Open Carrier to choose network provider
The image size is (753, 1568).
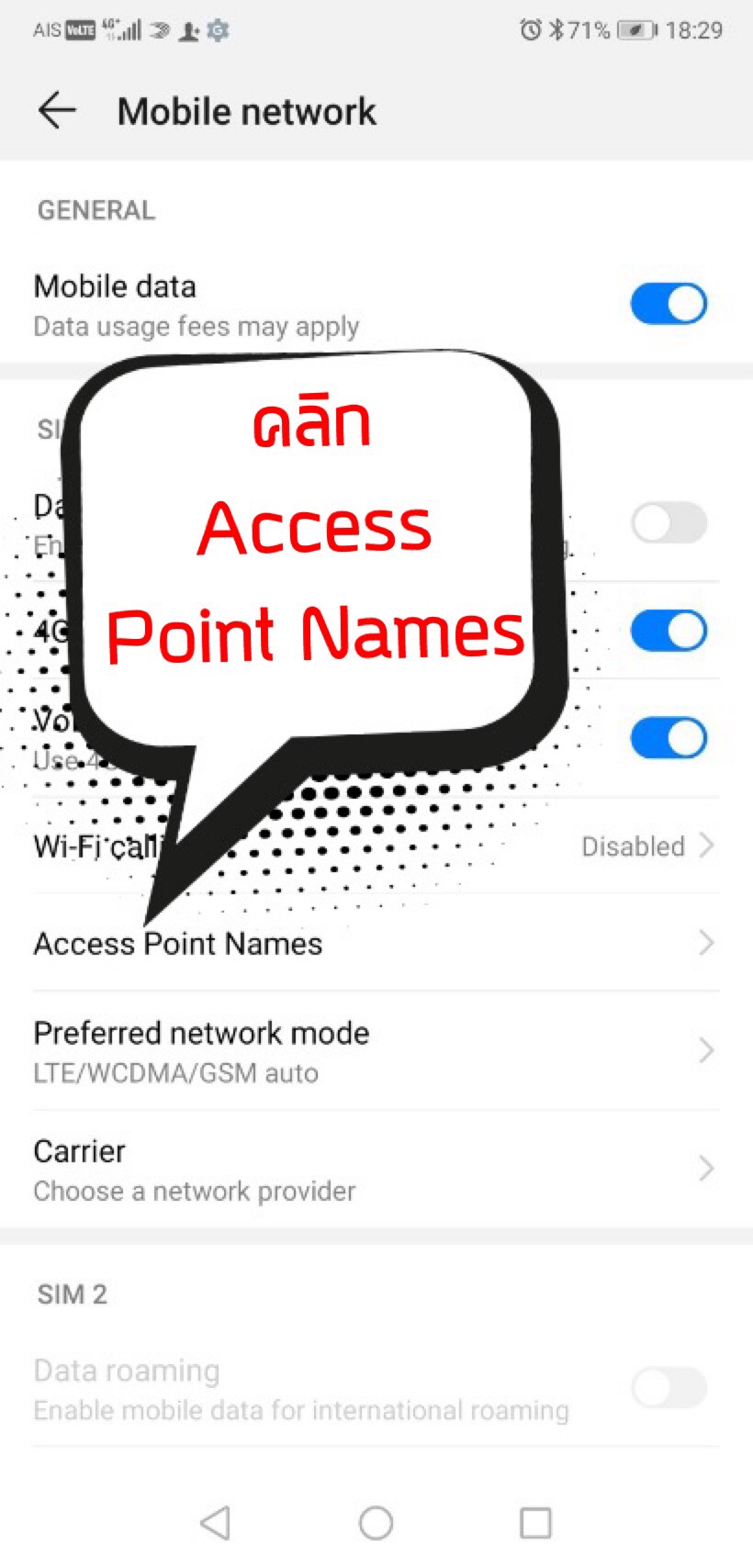coord(367,1170)
